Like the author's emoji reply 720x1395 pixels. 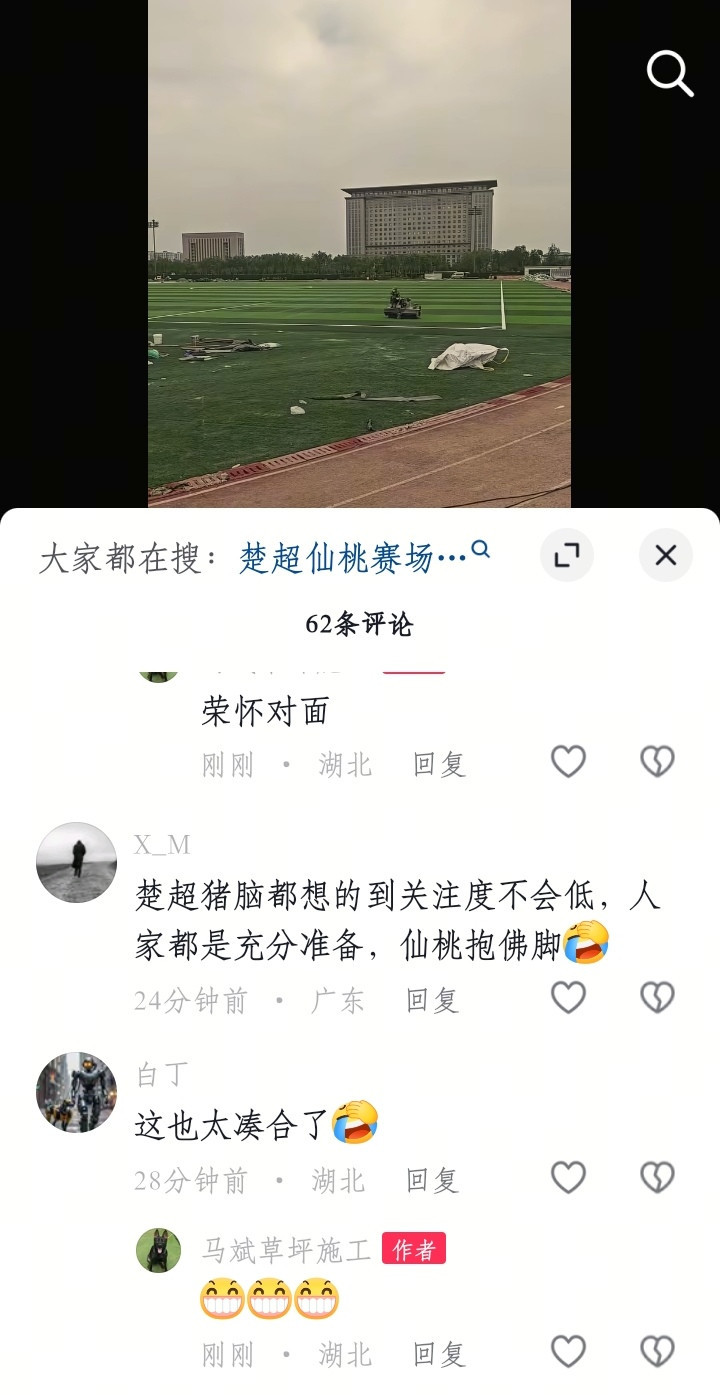click(568, 1352)
